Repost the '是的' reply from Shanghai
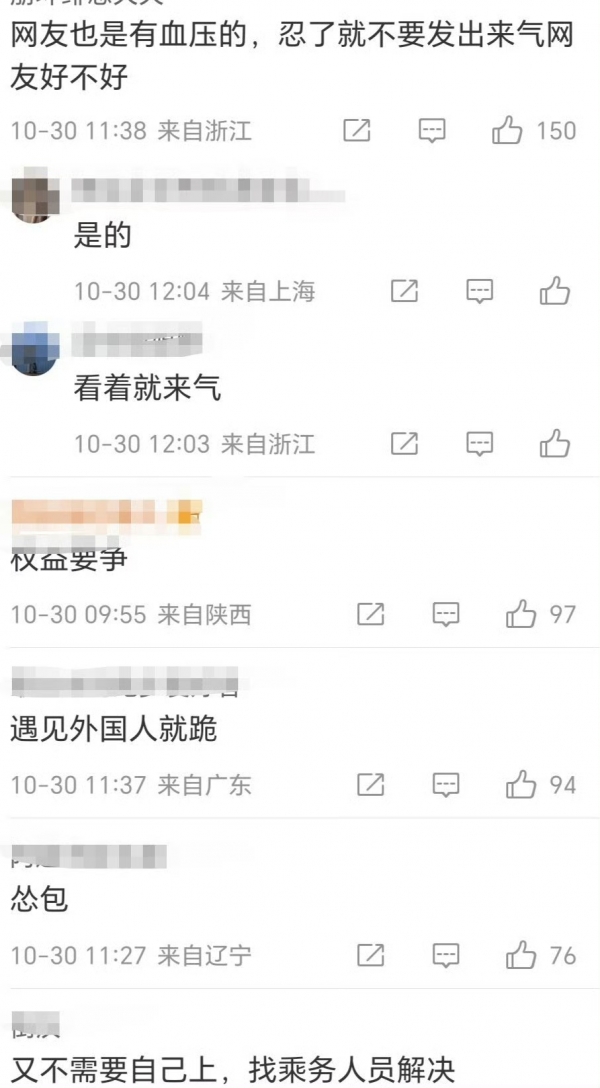This screenshot has width=600, height=1088. 404,291
